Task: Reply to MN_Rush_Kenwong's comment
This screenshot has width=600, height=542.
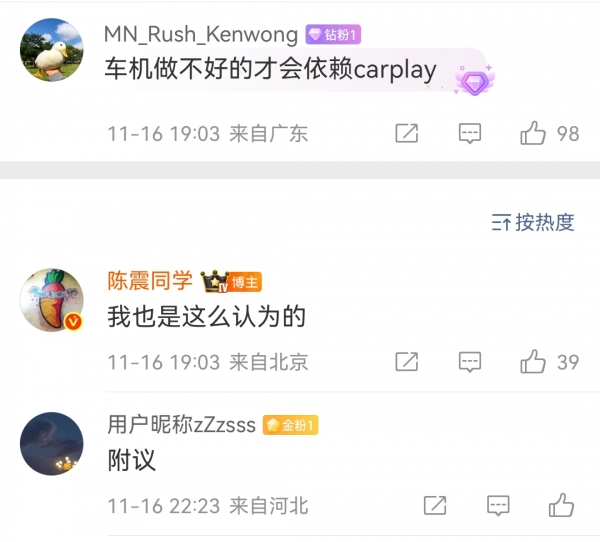Action: pyautogui.click(x=470, y=133)
